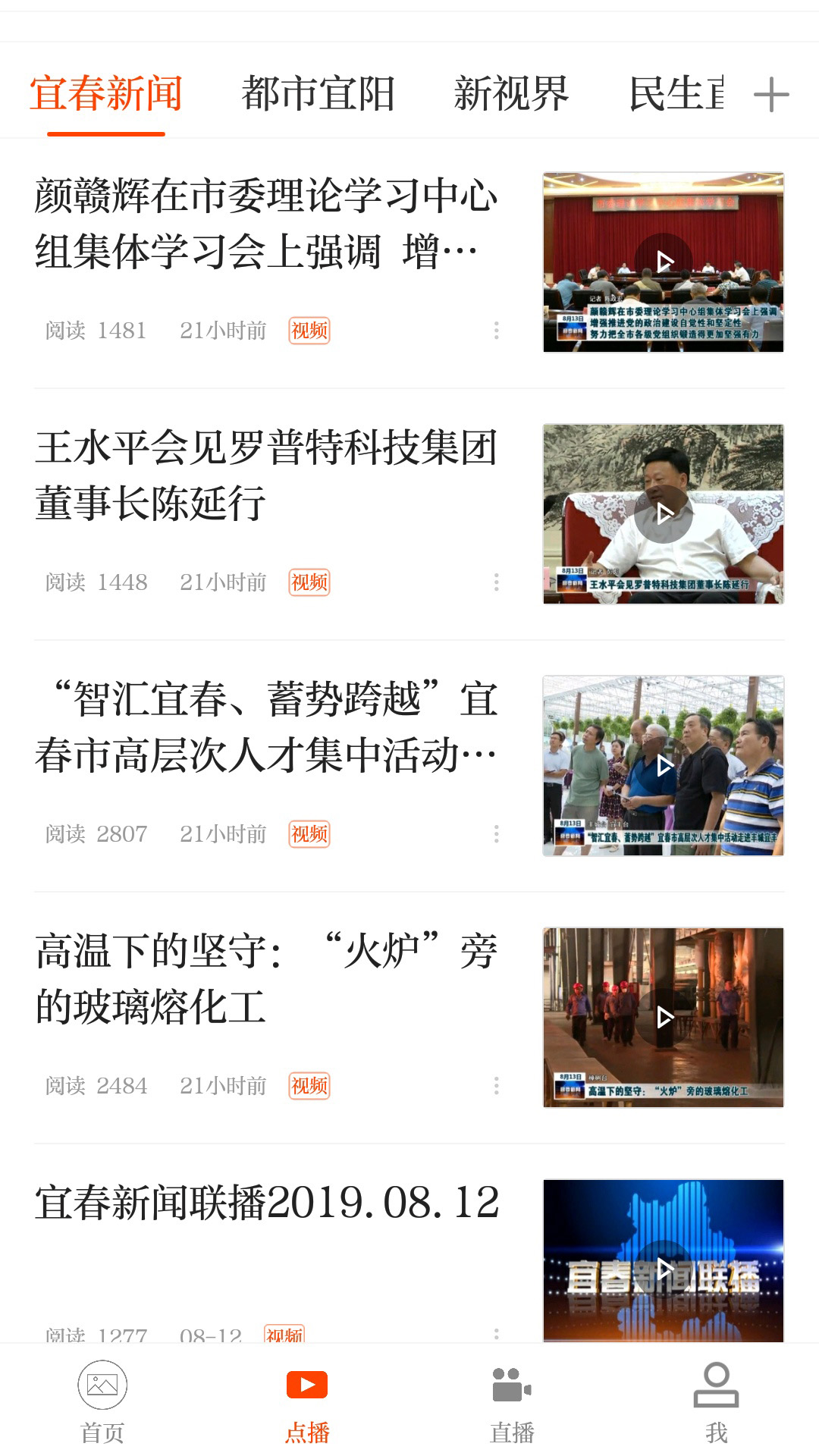Switch to the 新视界 tab
This screenshot has width=819, height=1456.
tap(511, 94)
